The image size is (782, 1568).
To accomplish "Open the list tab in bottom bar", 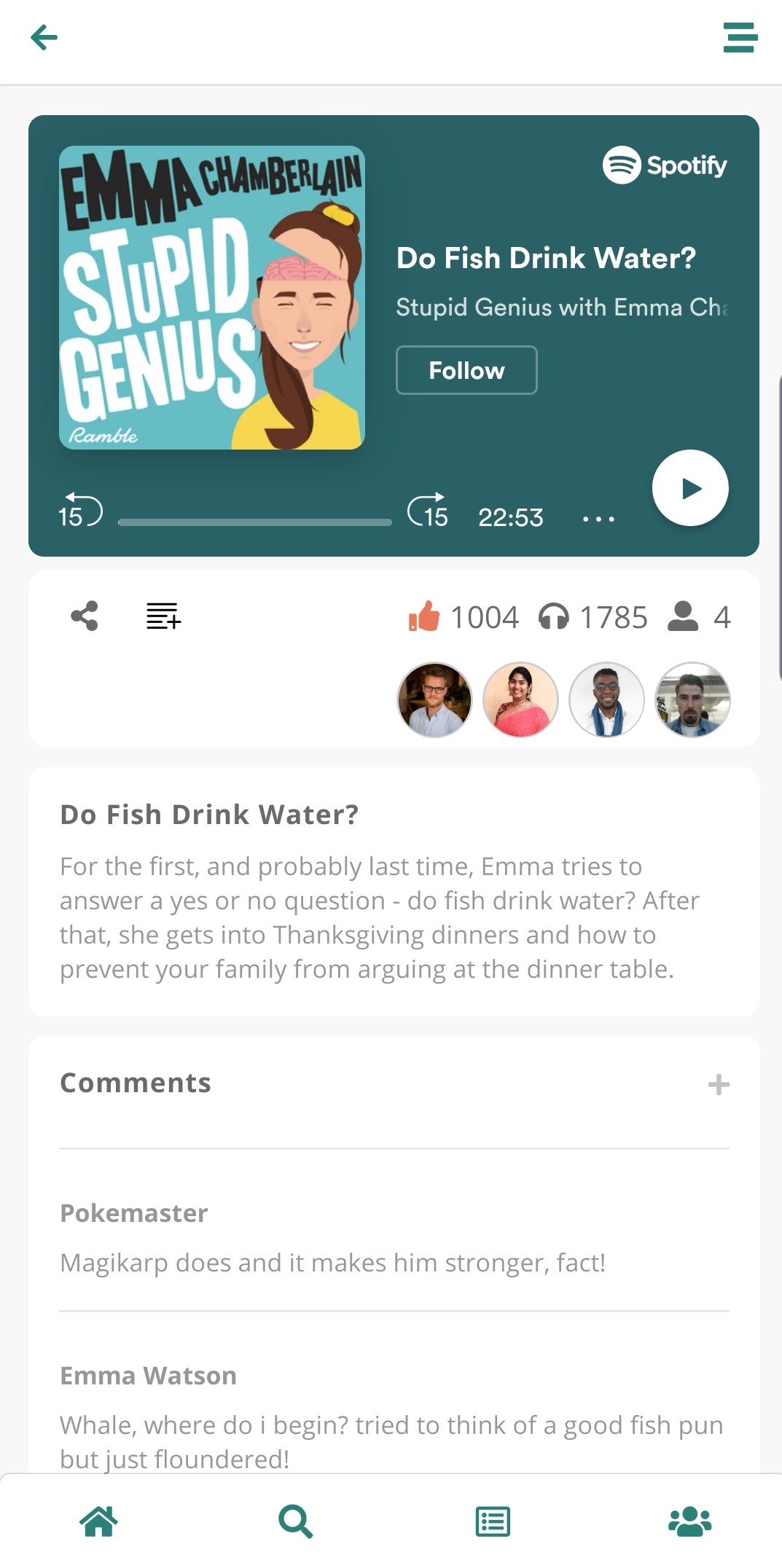I will [493, 1521].
